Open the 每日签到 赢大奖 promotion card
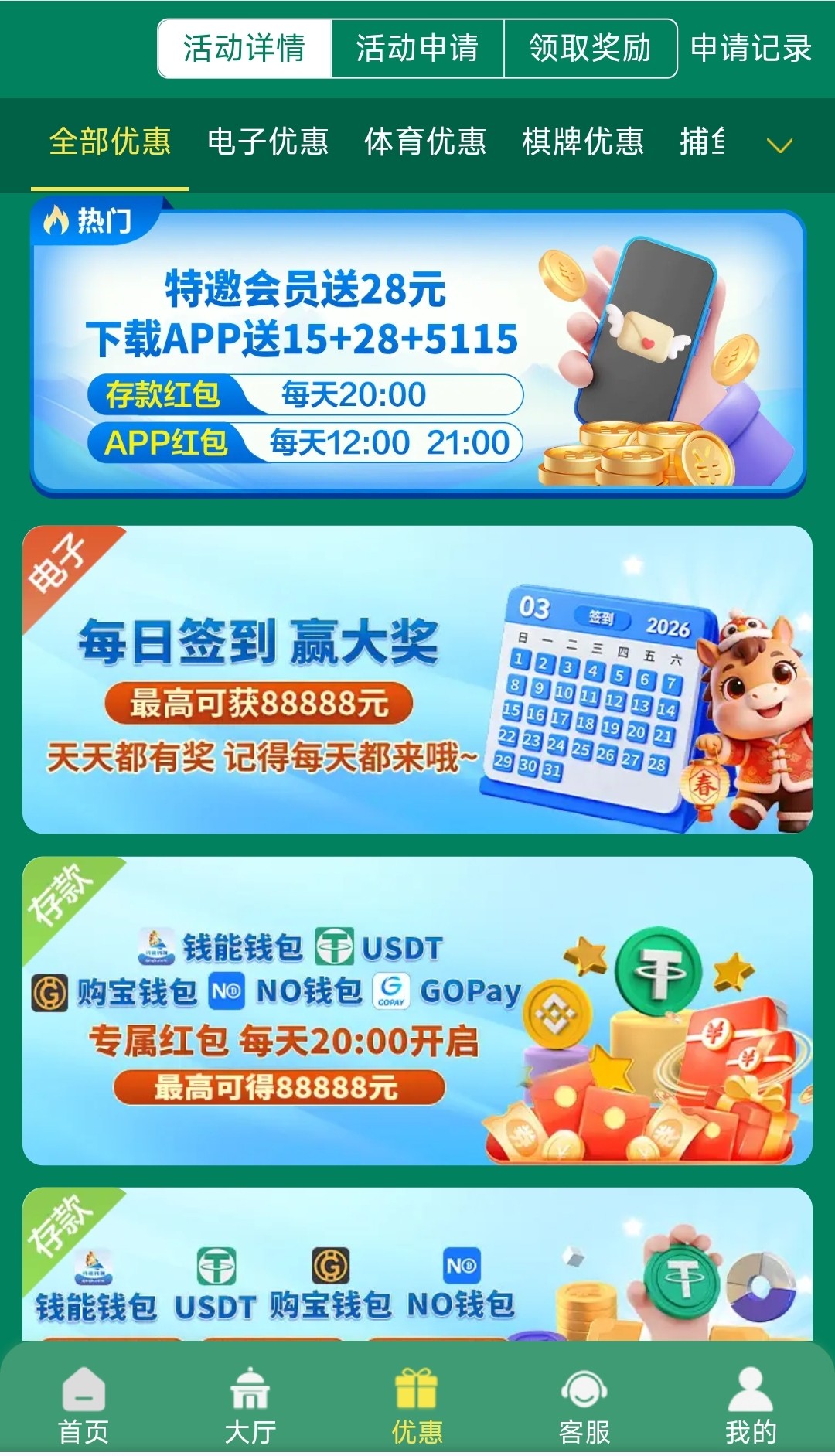 417,679
